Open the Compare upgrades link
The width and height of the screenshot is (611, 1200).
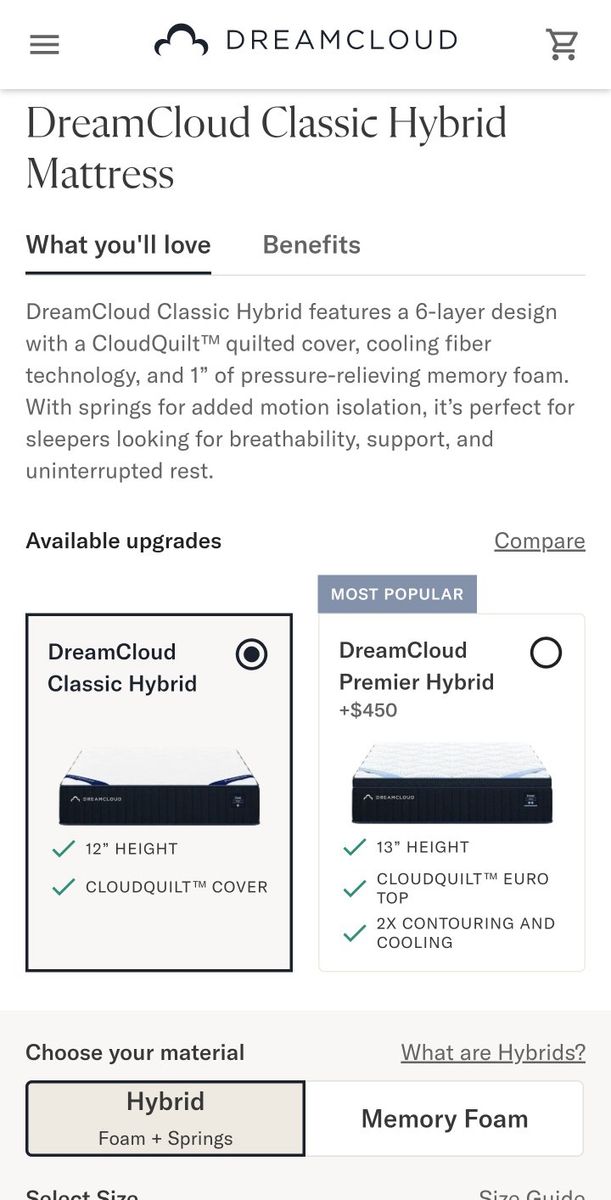pos(539,541)
